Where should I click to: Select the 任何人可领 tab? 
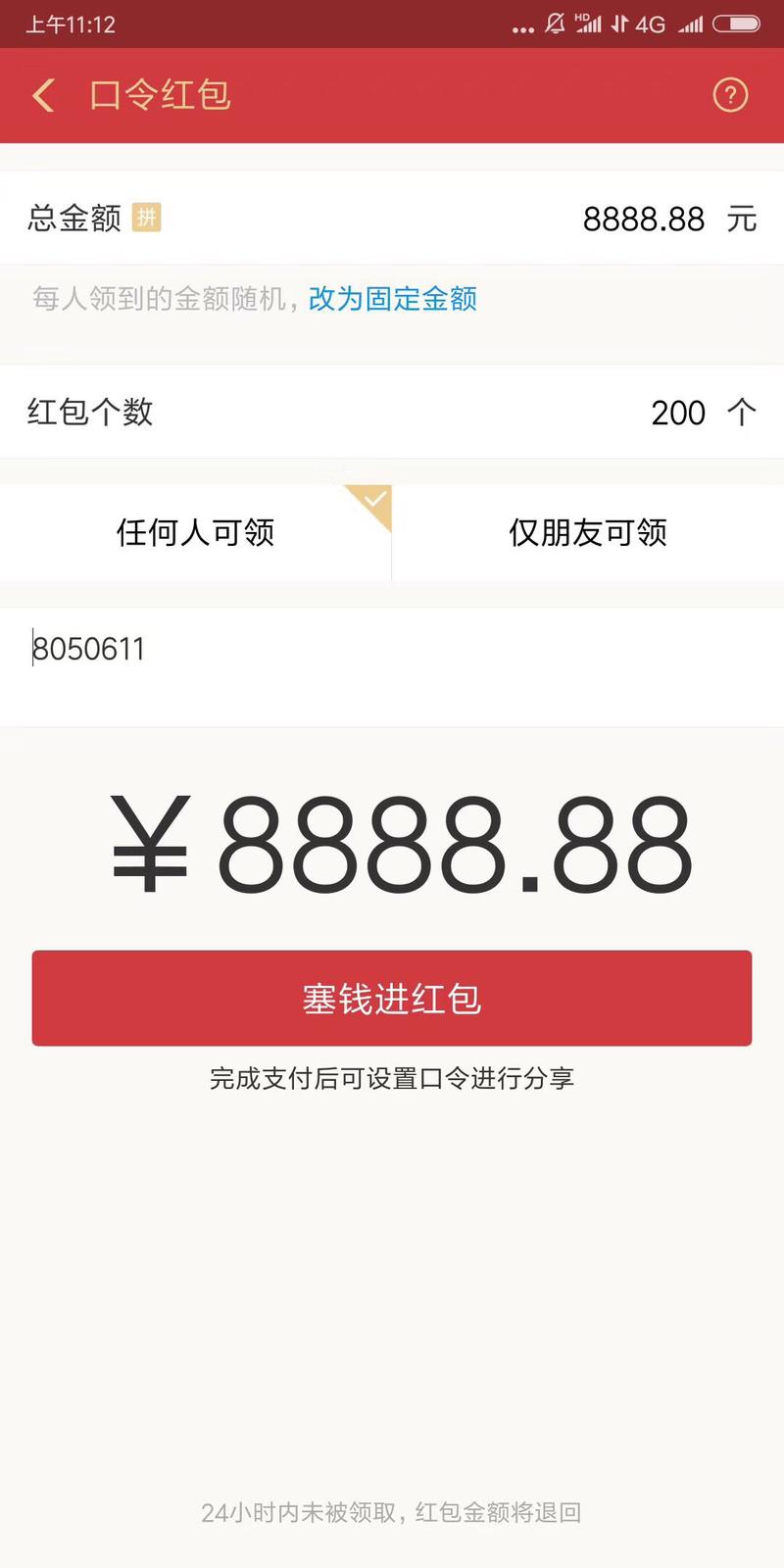coord(195,533)
